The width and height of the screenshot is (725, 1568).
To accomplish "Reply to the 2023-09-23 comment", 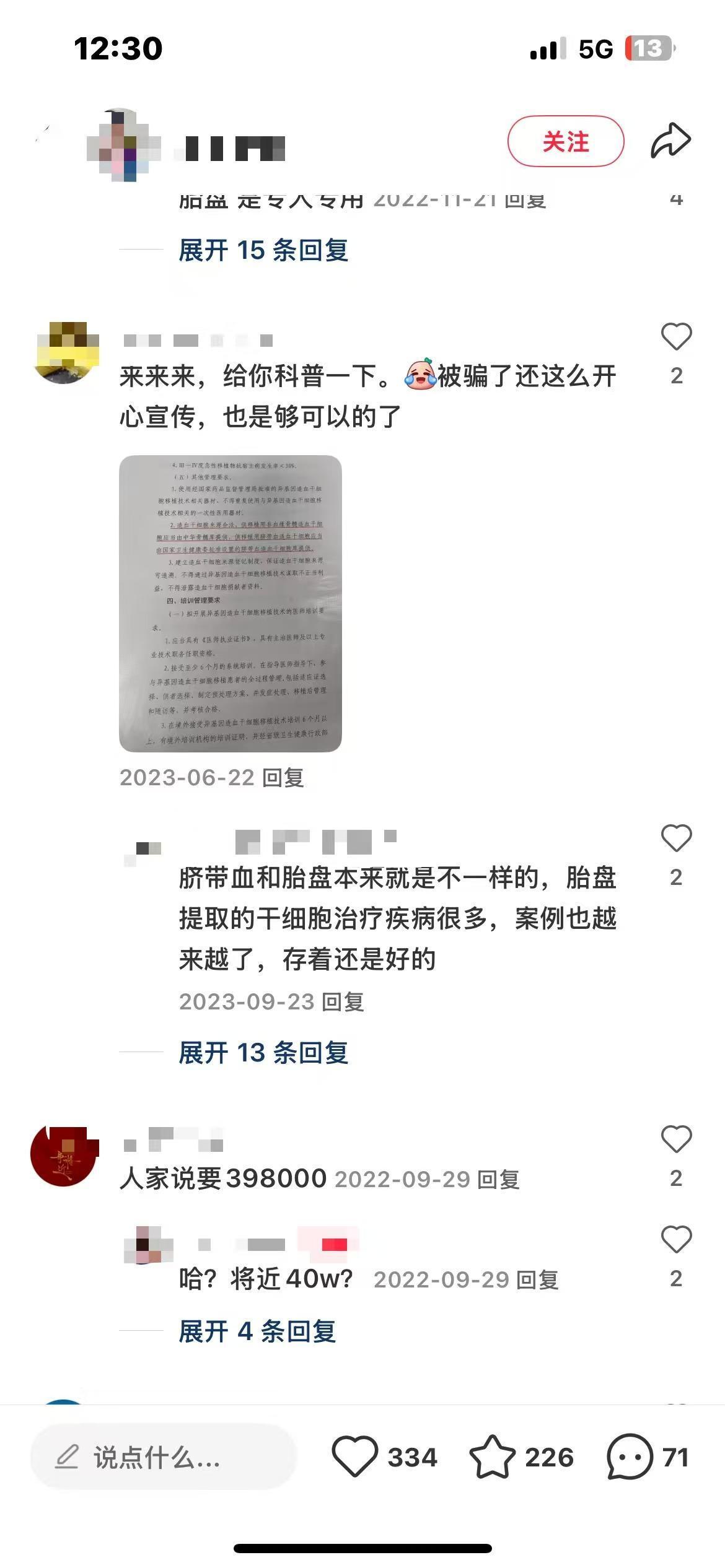I will (x=343, y=1002).
